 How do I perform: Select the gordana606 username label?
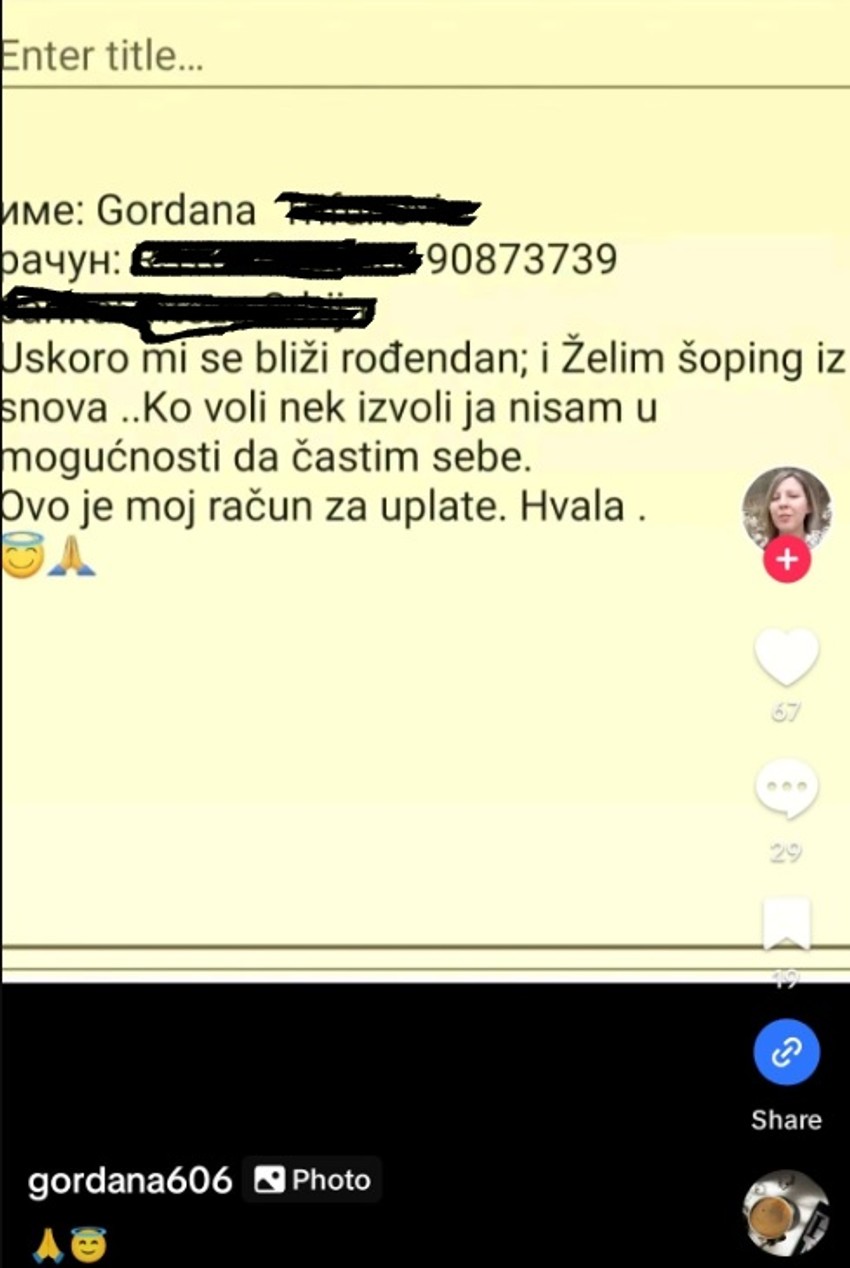point(130,1180)
